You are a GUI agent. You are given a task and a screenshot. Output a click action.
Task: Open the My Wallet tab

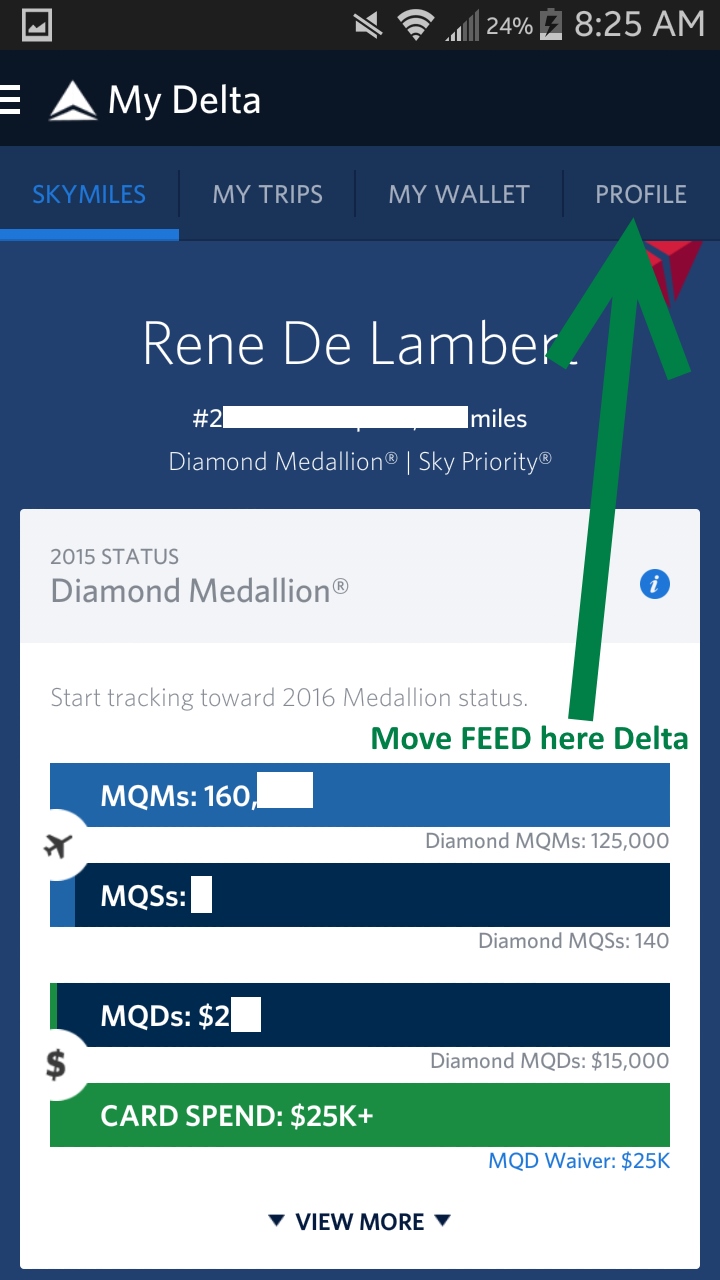pyautogui.click(x=459, y=194)
